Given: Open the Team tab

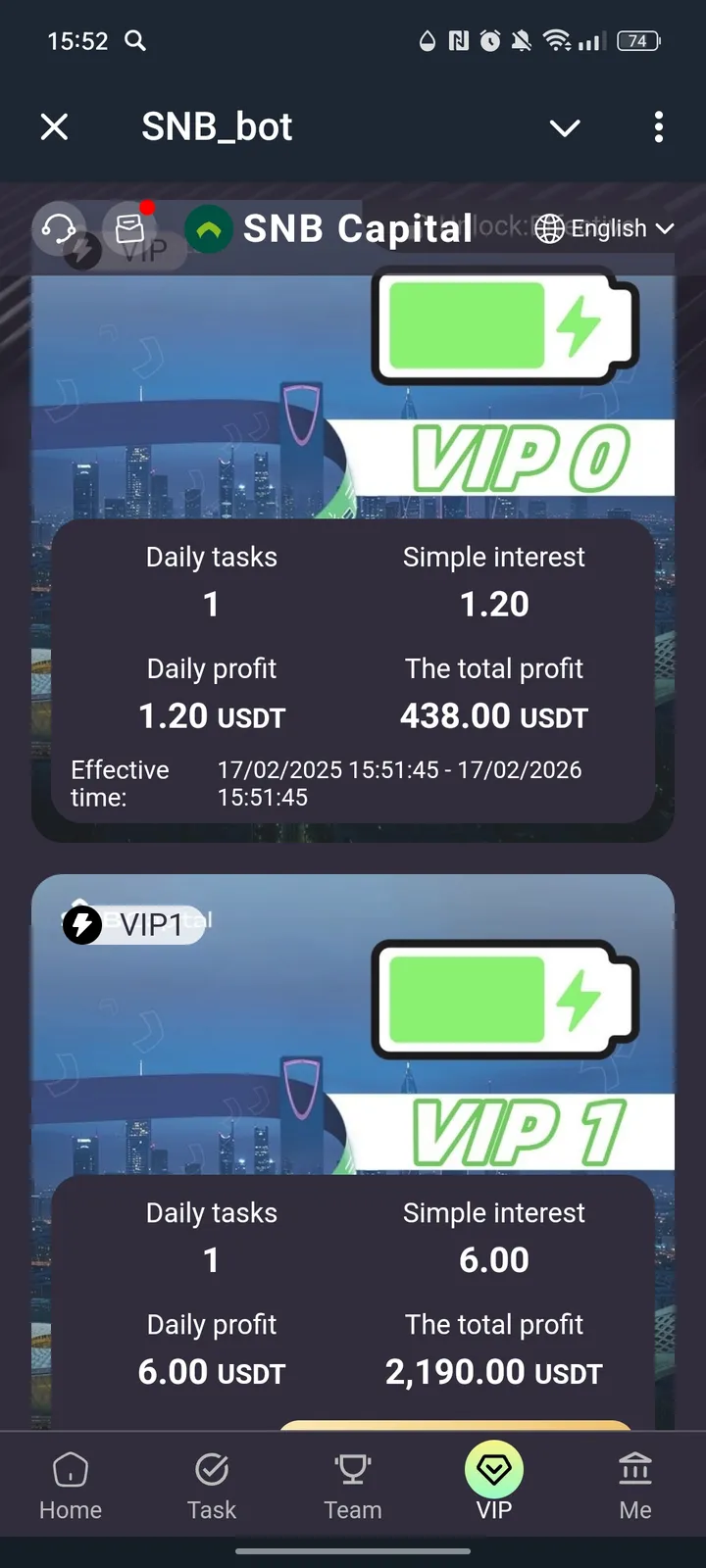Looking at the screenshot, I should click(353, 1486).
